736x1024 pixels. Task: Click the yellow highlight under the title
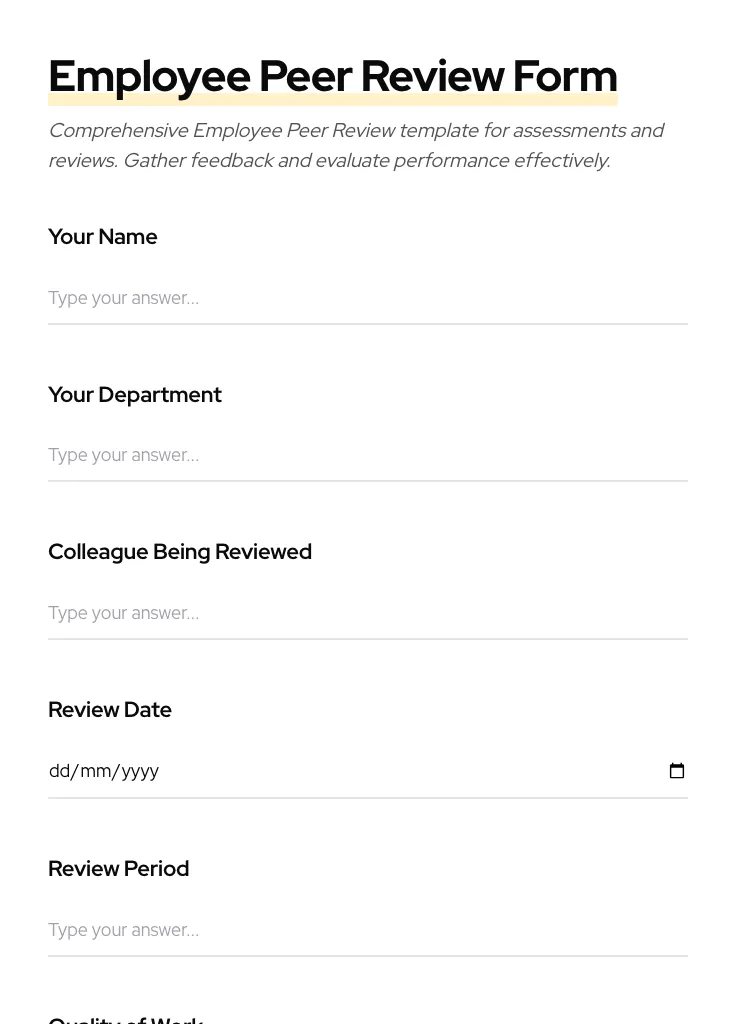coord(333,96)
